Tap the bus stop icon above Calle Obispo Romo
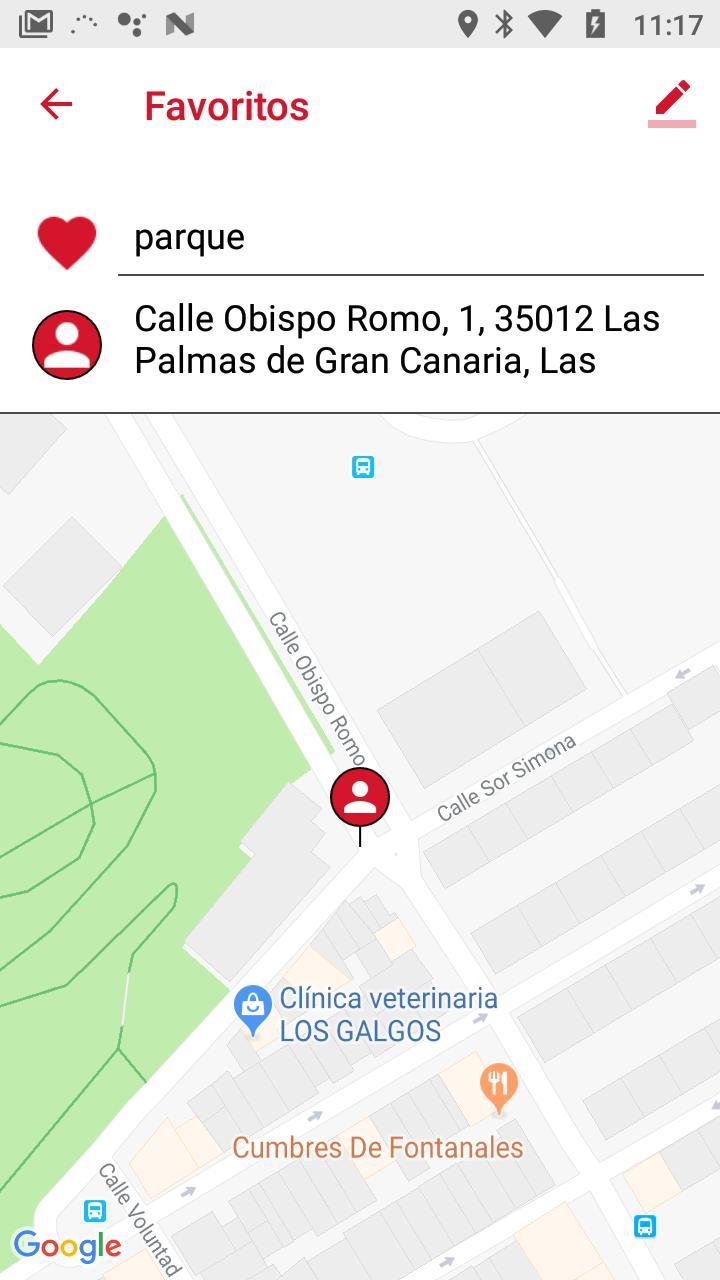 363,467
